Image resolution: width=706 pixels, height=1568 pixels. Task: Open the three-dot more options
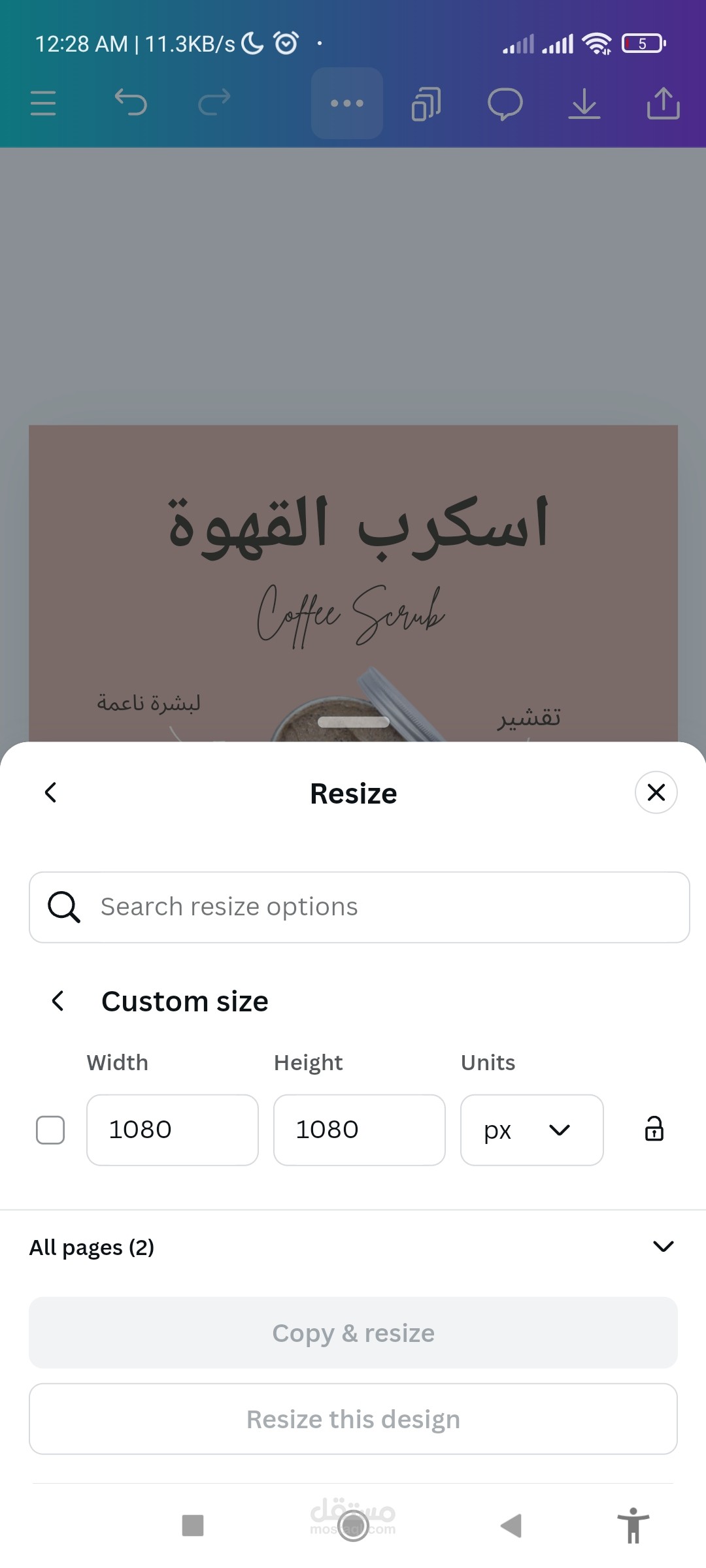[347, 103]
